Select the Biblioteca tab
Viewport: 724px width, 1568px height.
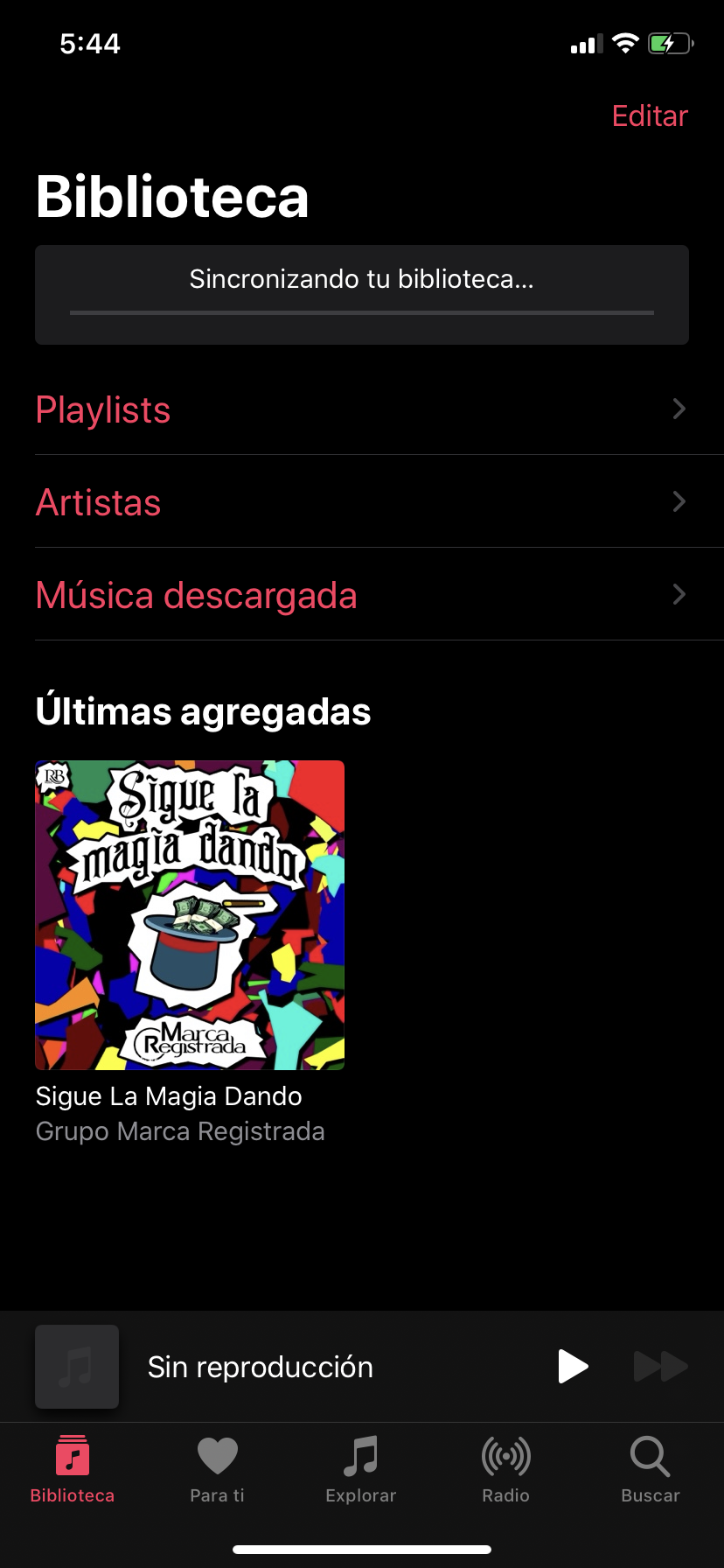click(73, 1470)
